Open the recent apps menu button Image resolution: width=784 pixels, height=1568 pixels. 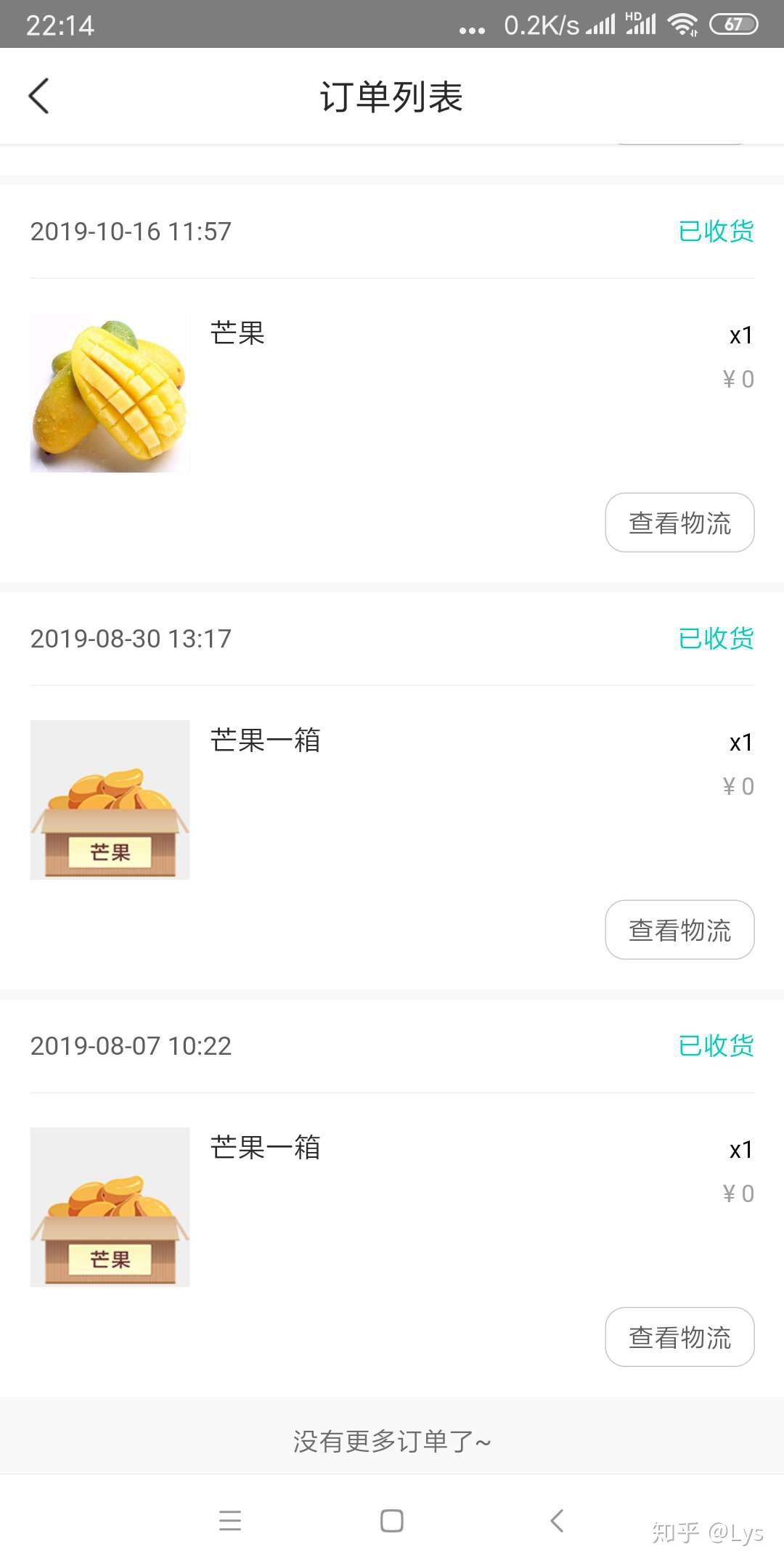coord(230,1520)
